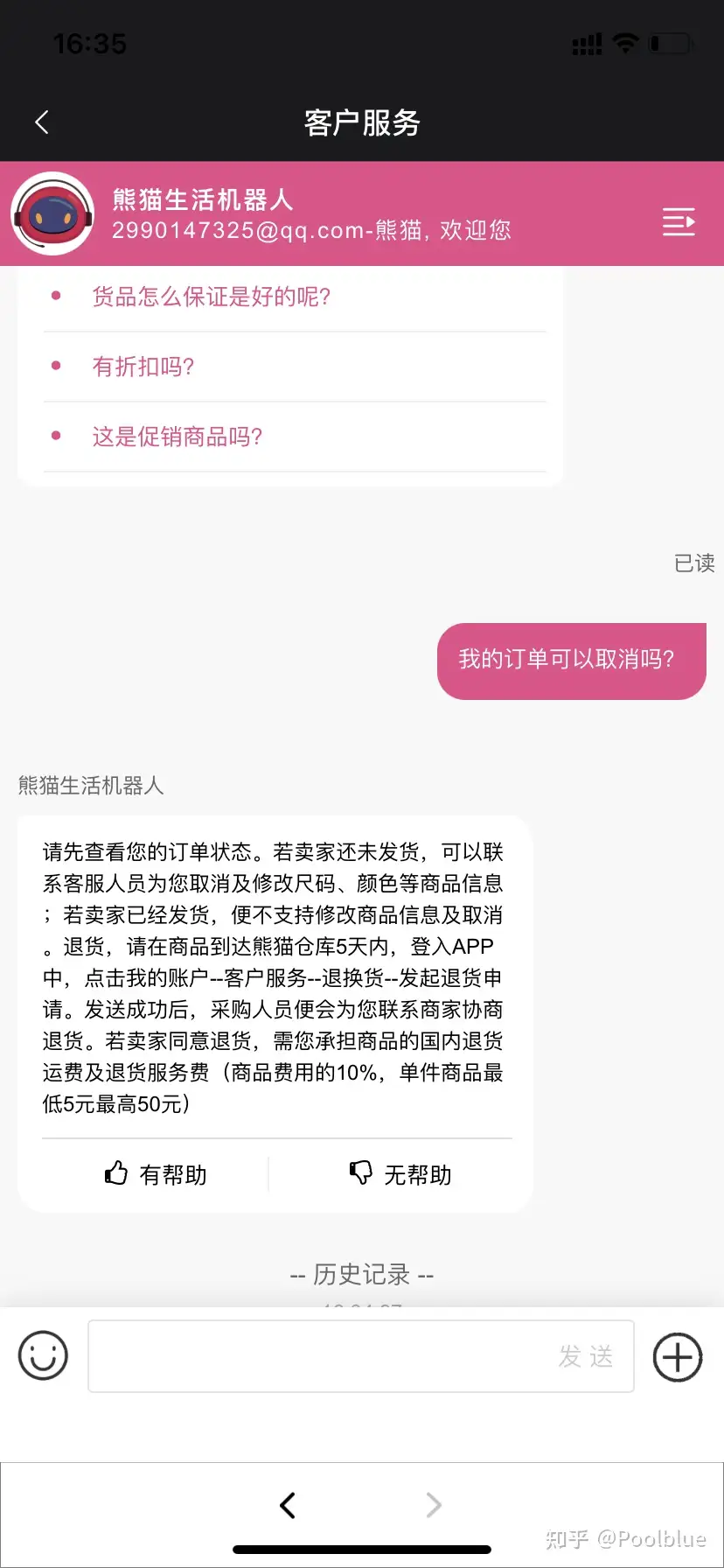Mark answer as 有帮助

tap(156, 1174)
